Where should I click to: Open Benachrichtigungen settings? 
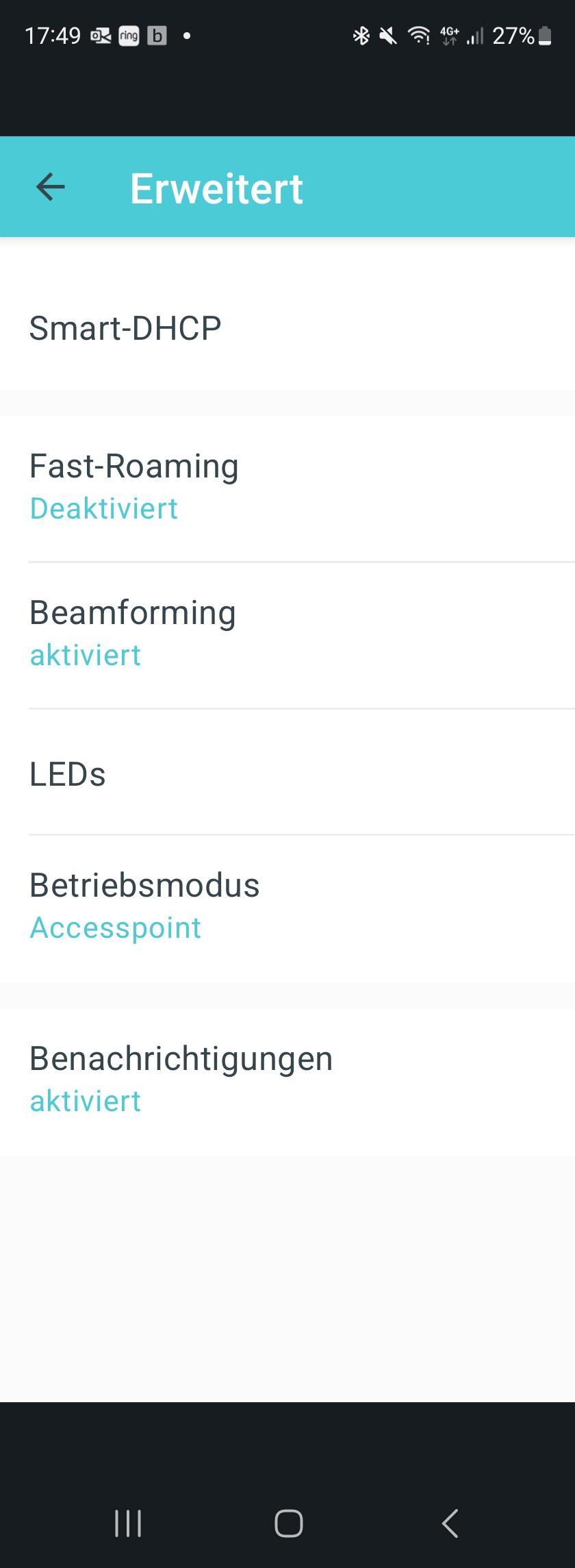tap(287, 1080)
